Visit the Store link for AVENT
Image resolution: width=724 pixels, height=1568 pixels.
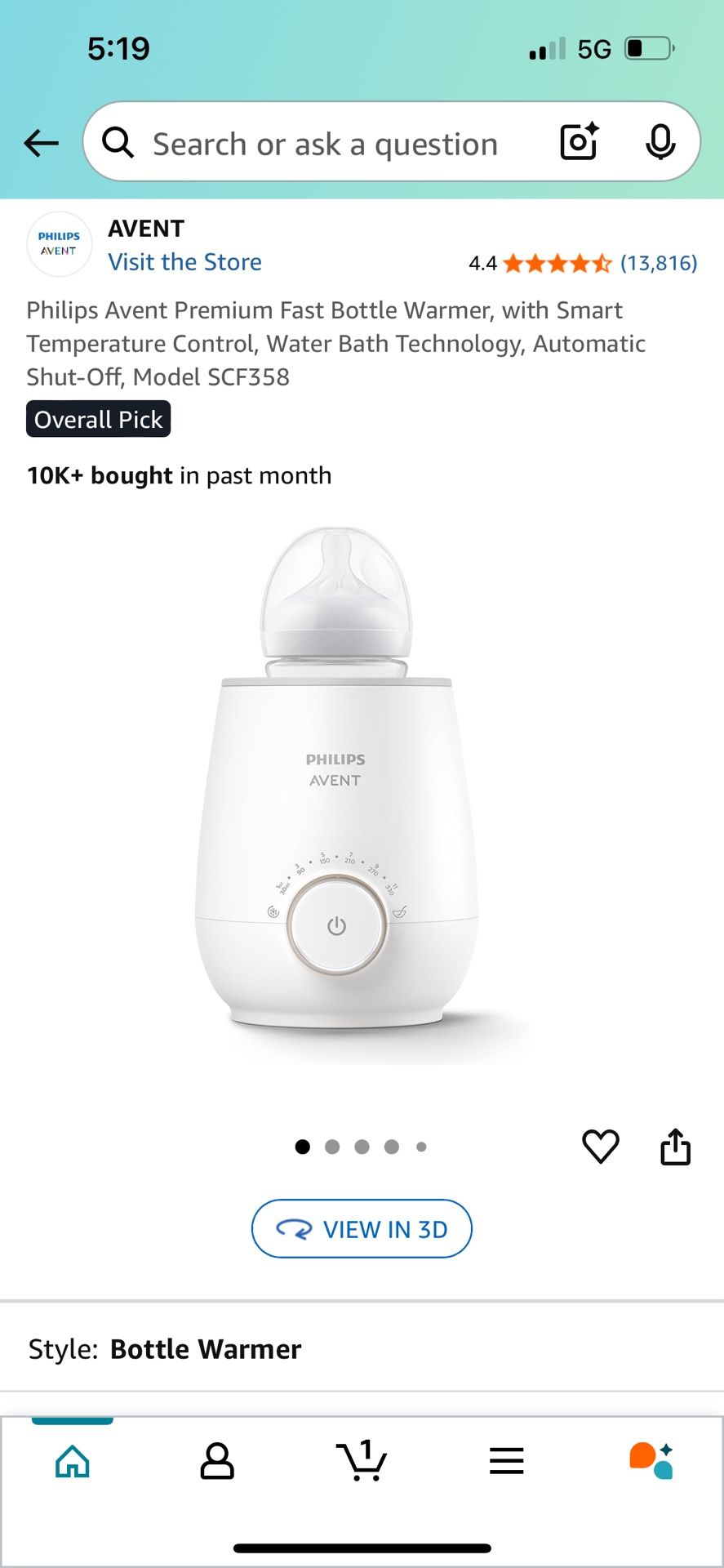184,262
